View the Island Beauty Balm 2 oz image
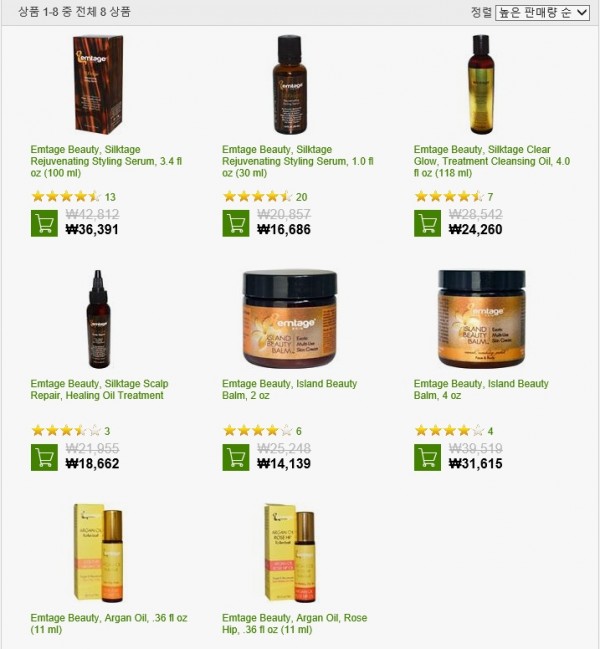Screen dimensions: 600x649 [290, 320]
